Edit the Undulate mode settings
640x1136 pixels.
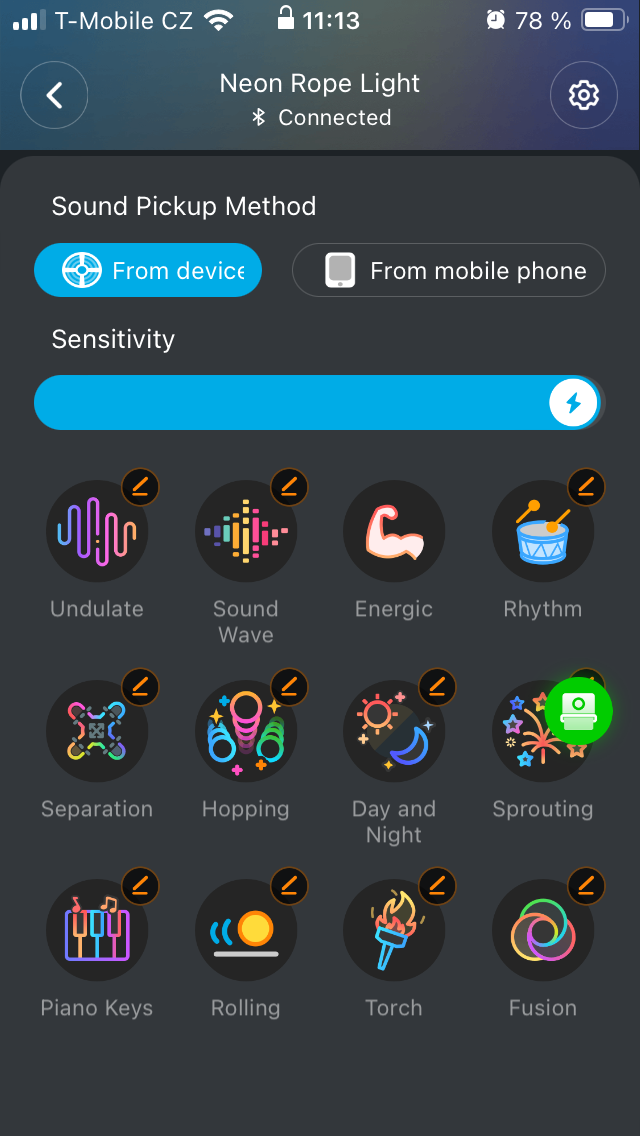point(141,487)
